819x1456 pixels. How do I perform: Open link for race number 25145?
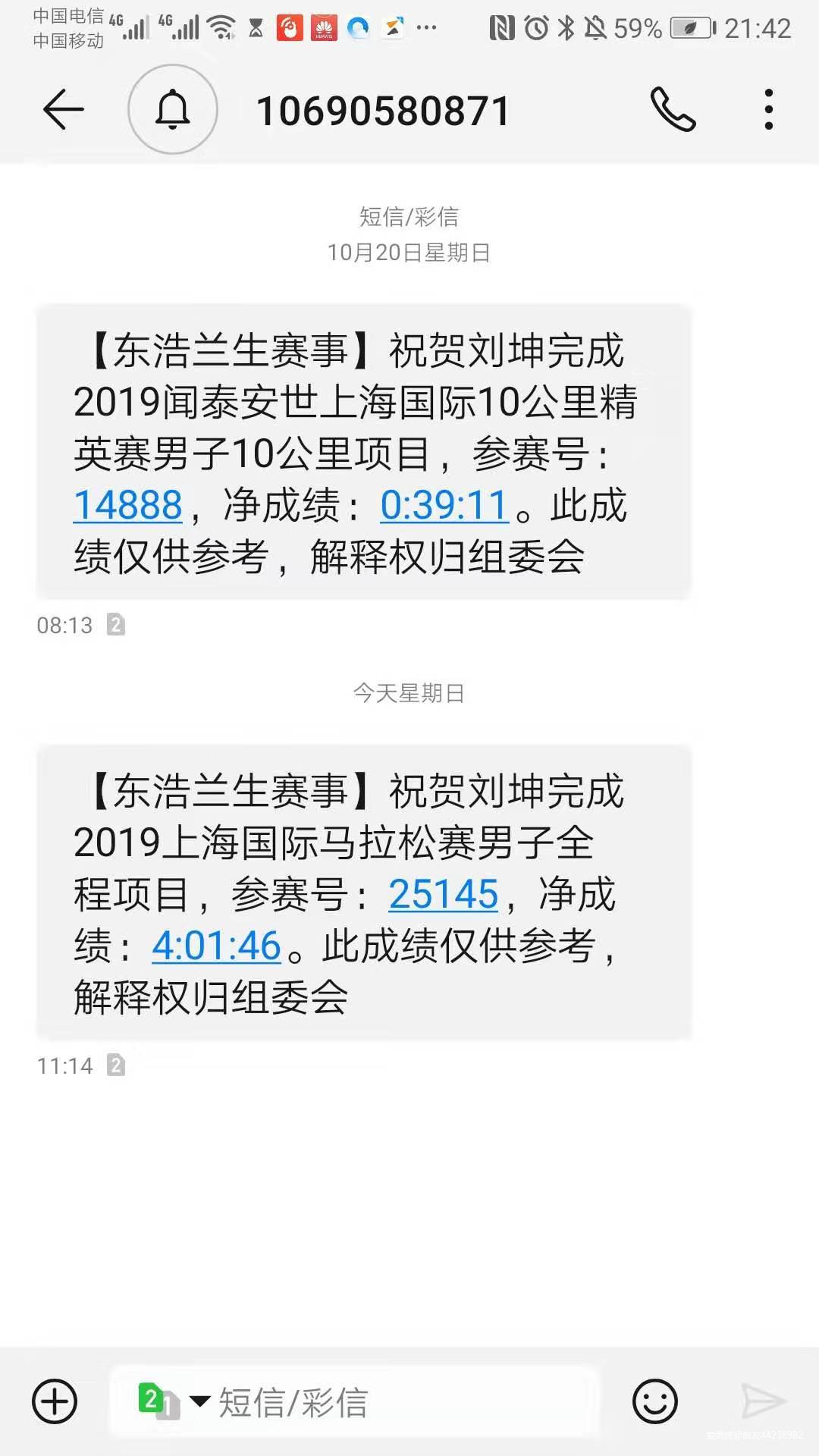(442, 895)
